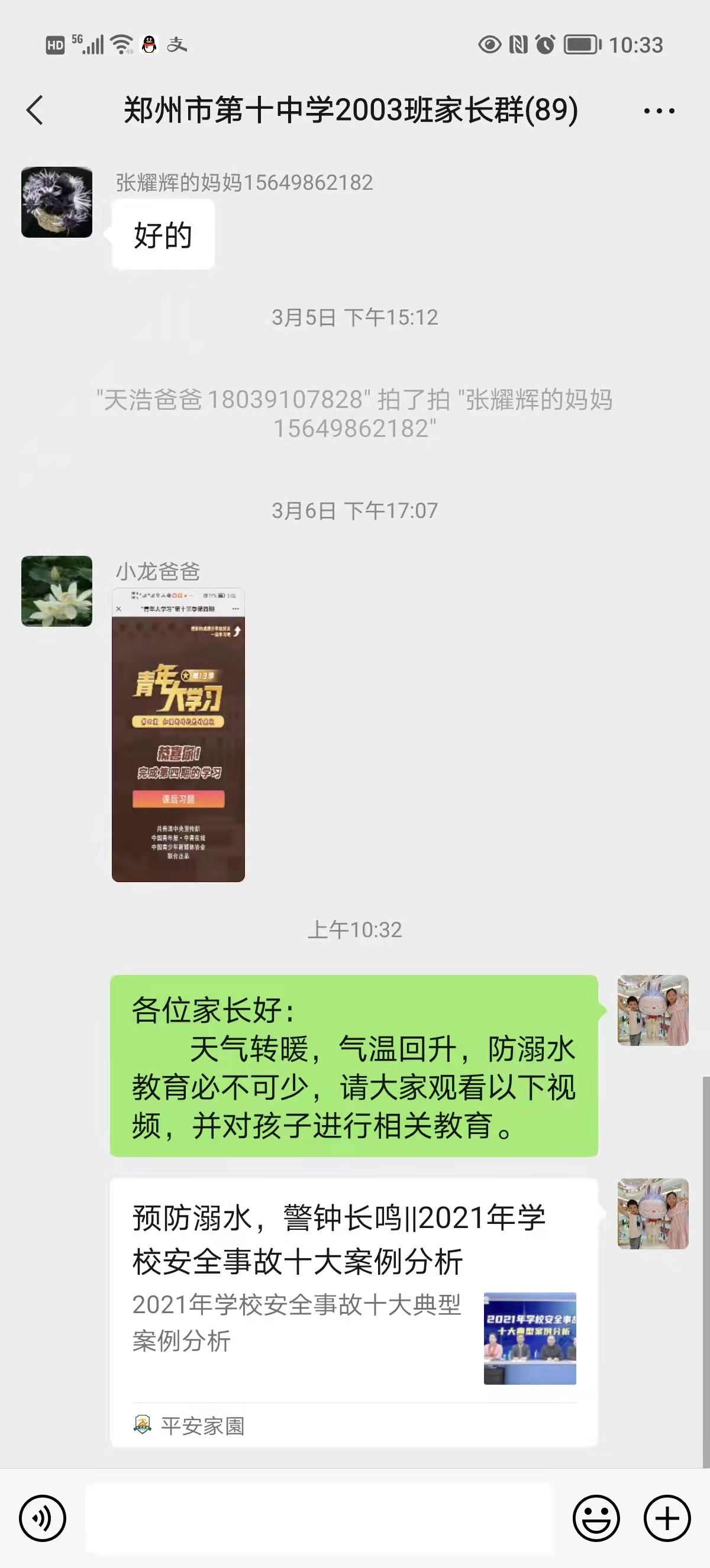
Task: Switch to voice message input
Action: point(42,1518)
